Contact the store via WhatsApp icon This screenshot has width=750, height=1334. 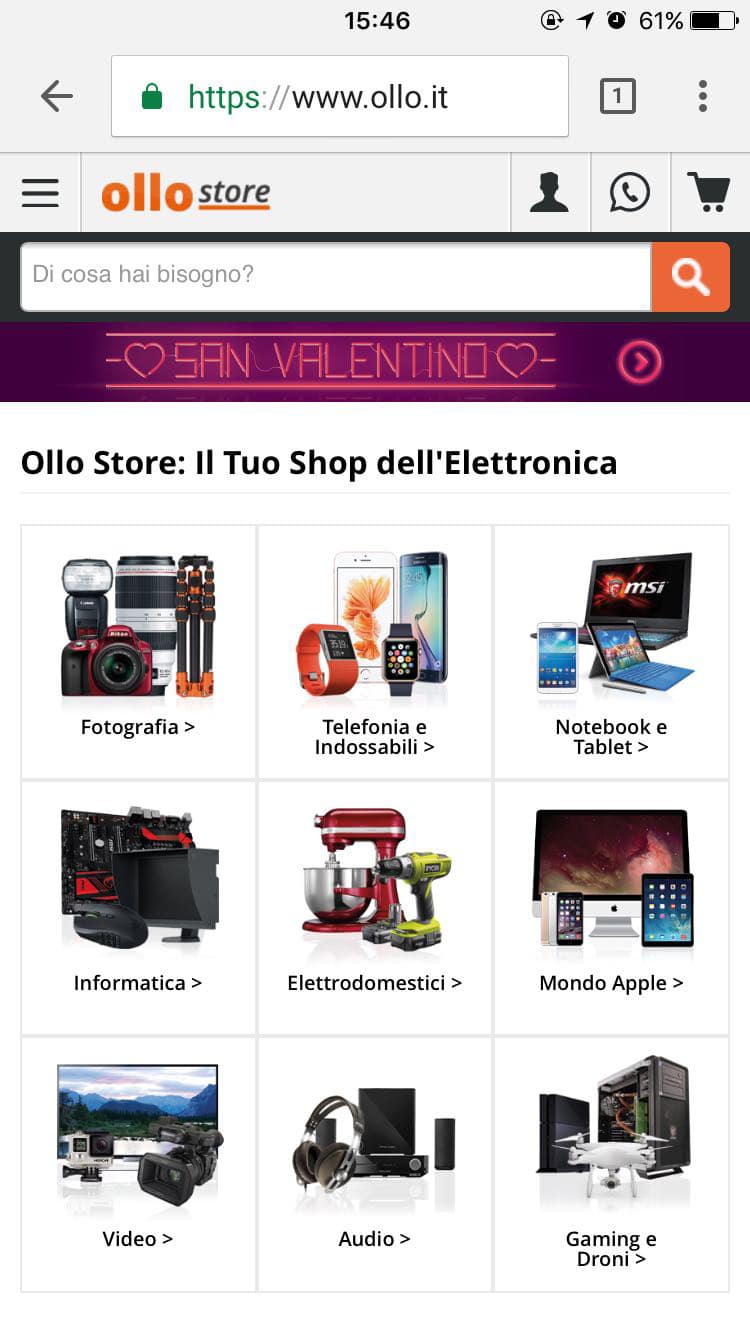coord(630,192)
